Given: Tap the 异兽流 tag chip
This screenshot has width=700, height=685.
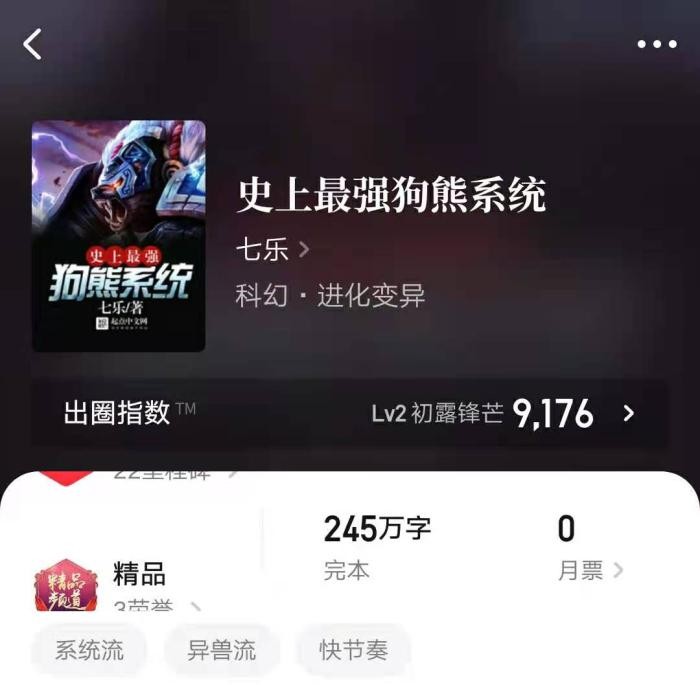Looking at the screenshot, I should coord(222,651).
